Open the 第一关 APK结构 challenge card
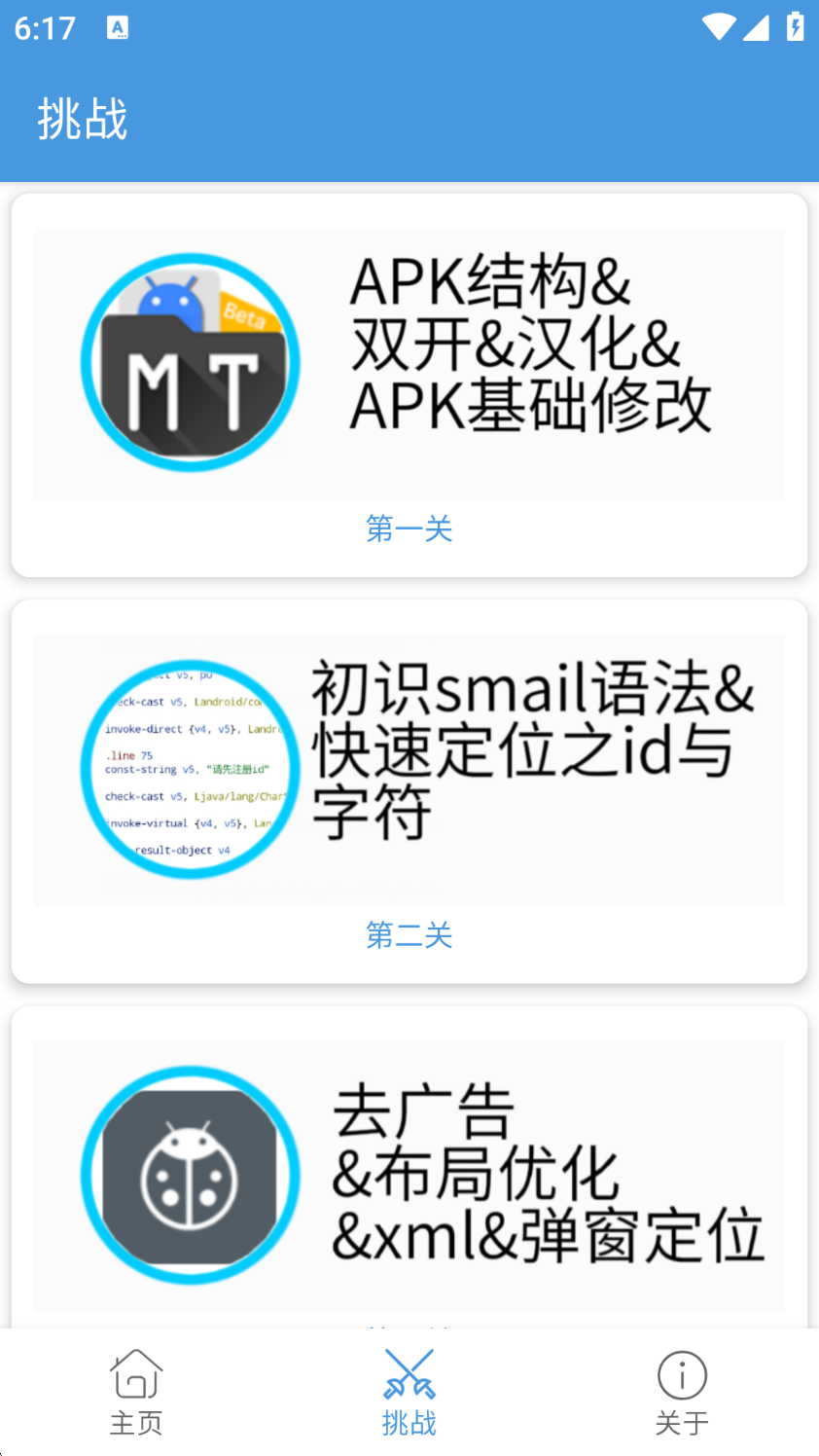Image resolution: width=819 pixels, height=1456 pixels. click(x=409, y=385)
